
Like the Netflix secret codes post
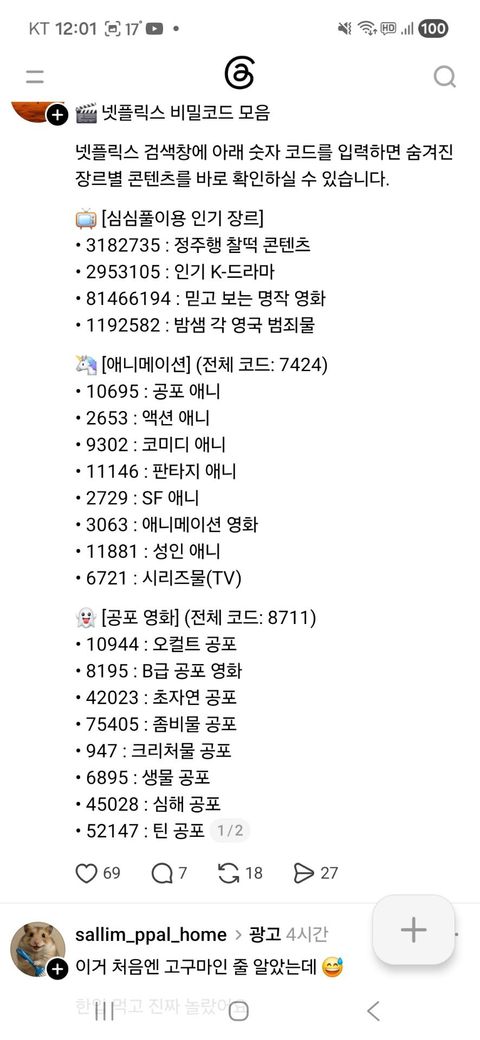point(86,873)
